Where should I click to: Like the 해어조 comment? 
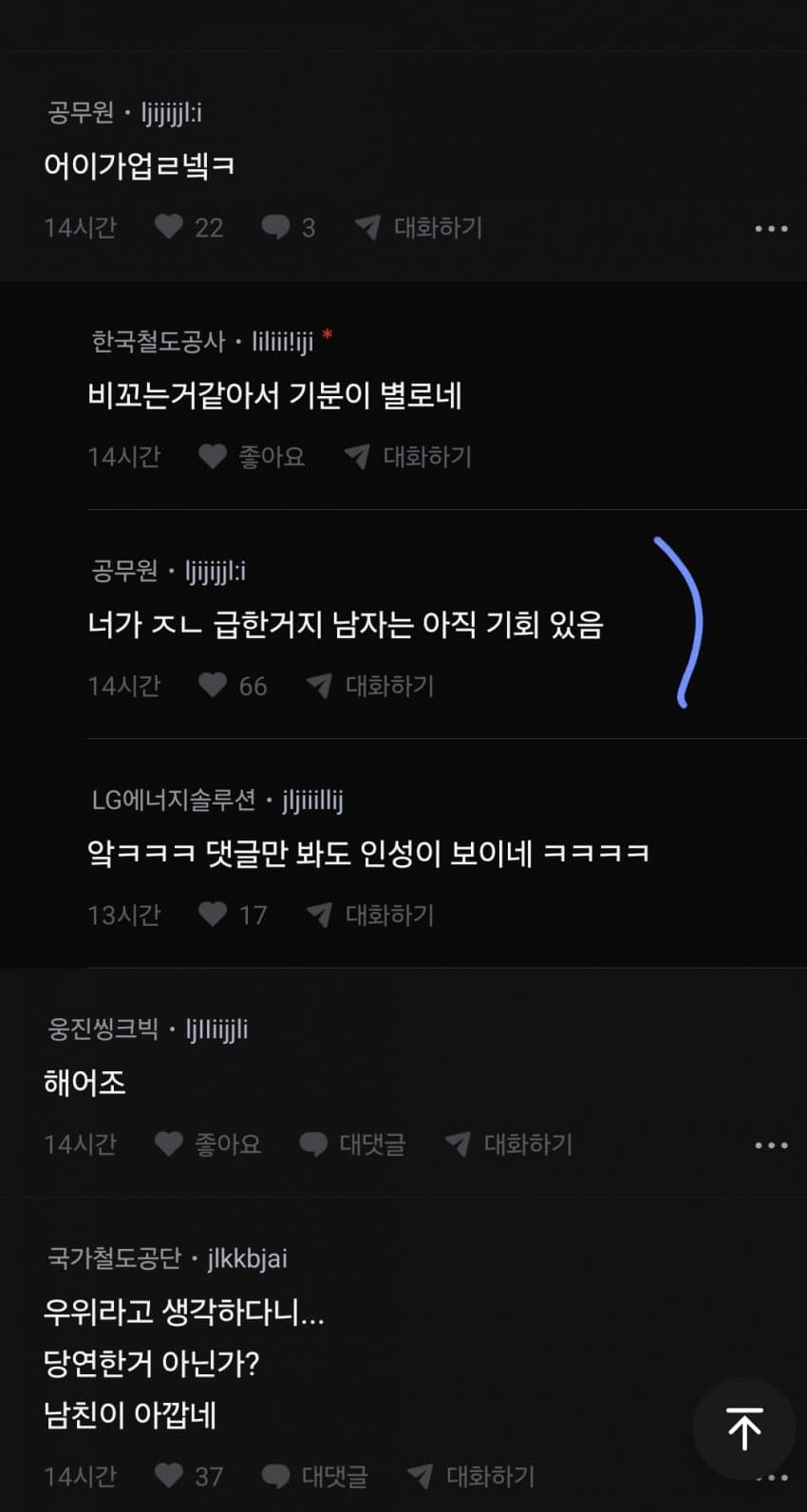tap(207, 1144)
